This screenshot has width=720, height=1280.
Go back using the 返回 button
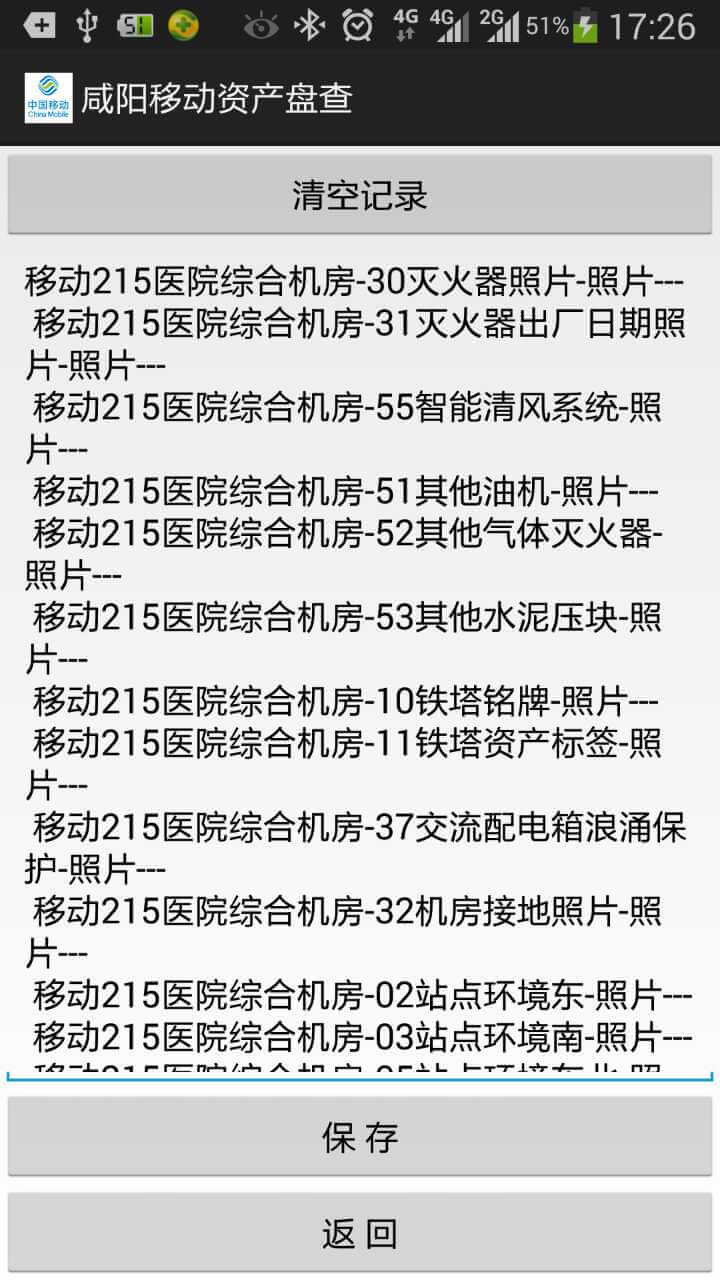click(360, 1233)
